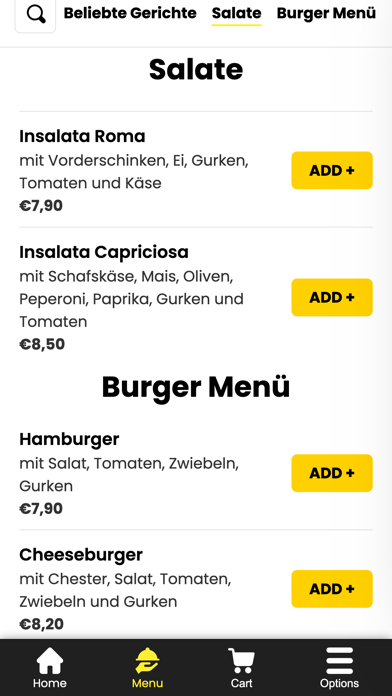The image size is (392, 696).
Task: Add the Cheeseburger to the order
Action: coord(332,589)
